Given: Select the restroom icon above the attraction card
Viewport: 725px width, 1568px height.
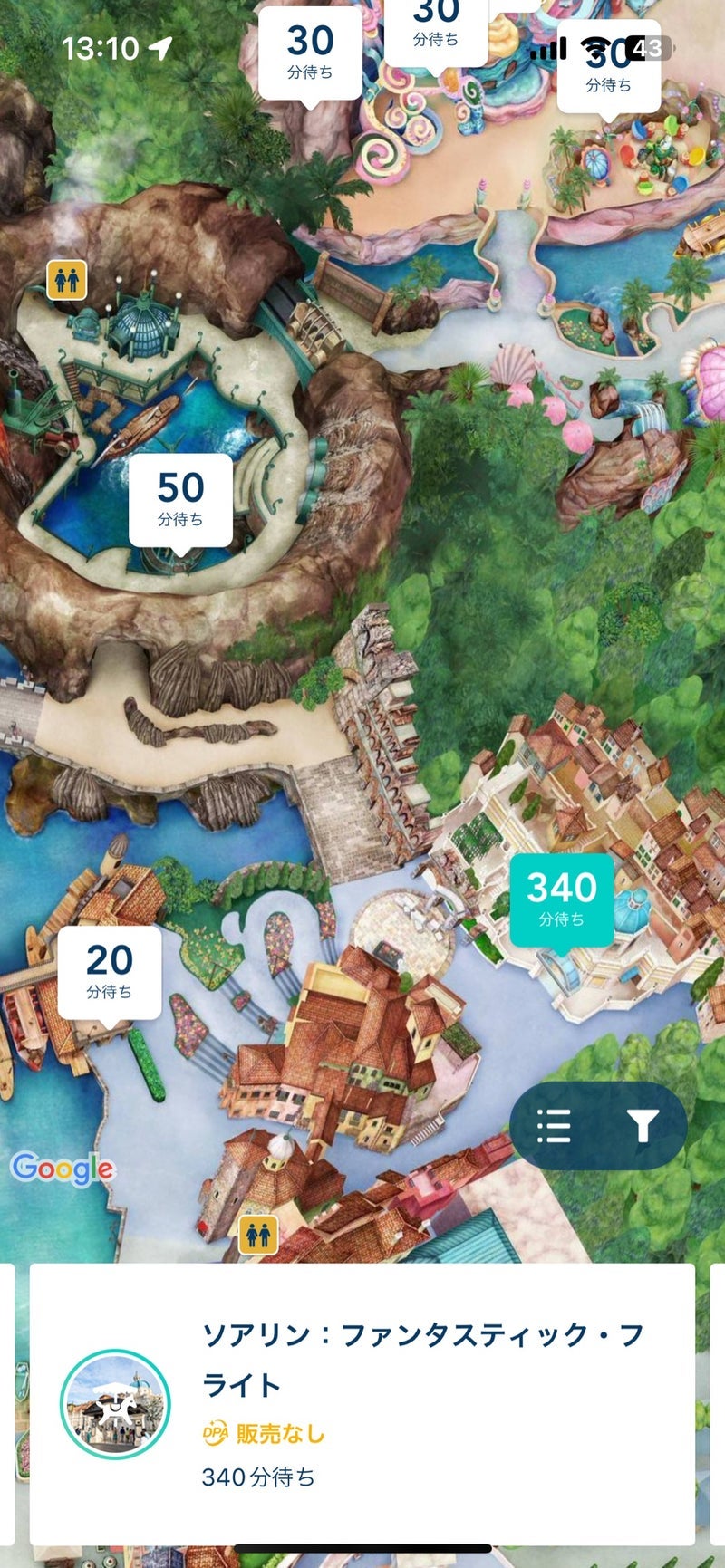Looking at the screenshot, I should coord(257,1235).
